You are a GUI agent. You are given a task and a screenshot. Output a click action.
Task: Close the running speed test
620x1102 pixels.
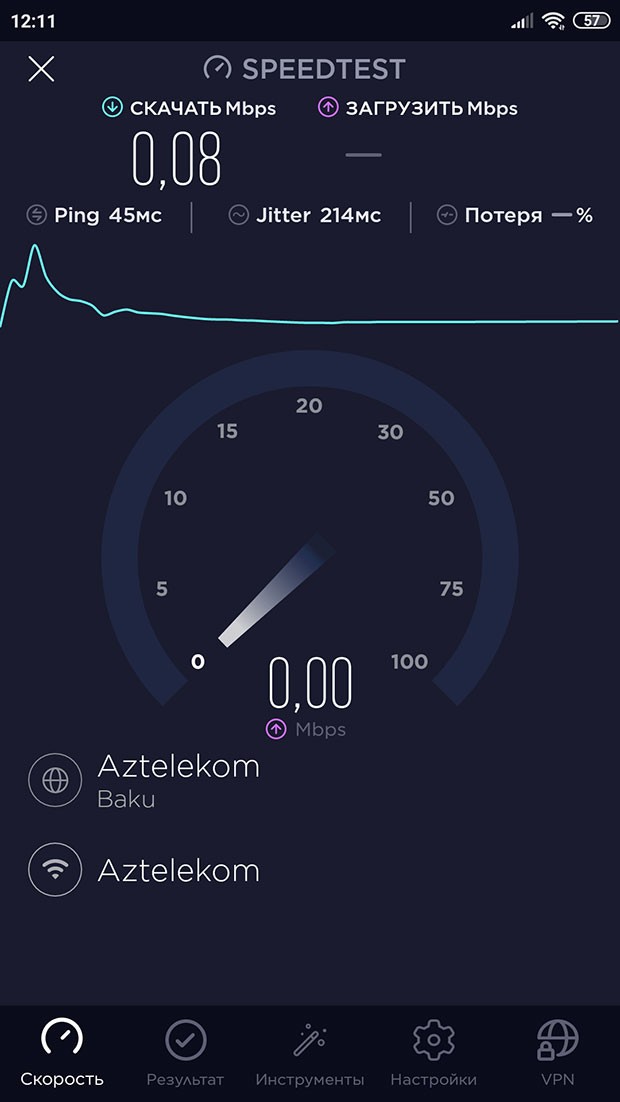point(41,69)
